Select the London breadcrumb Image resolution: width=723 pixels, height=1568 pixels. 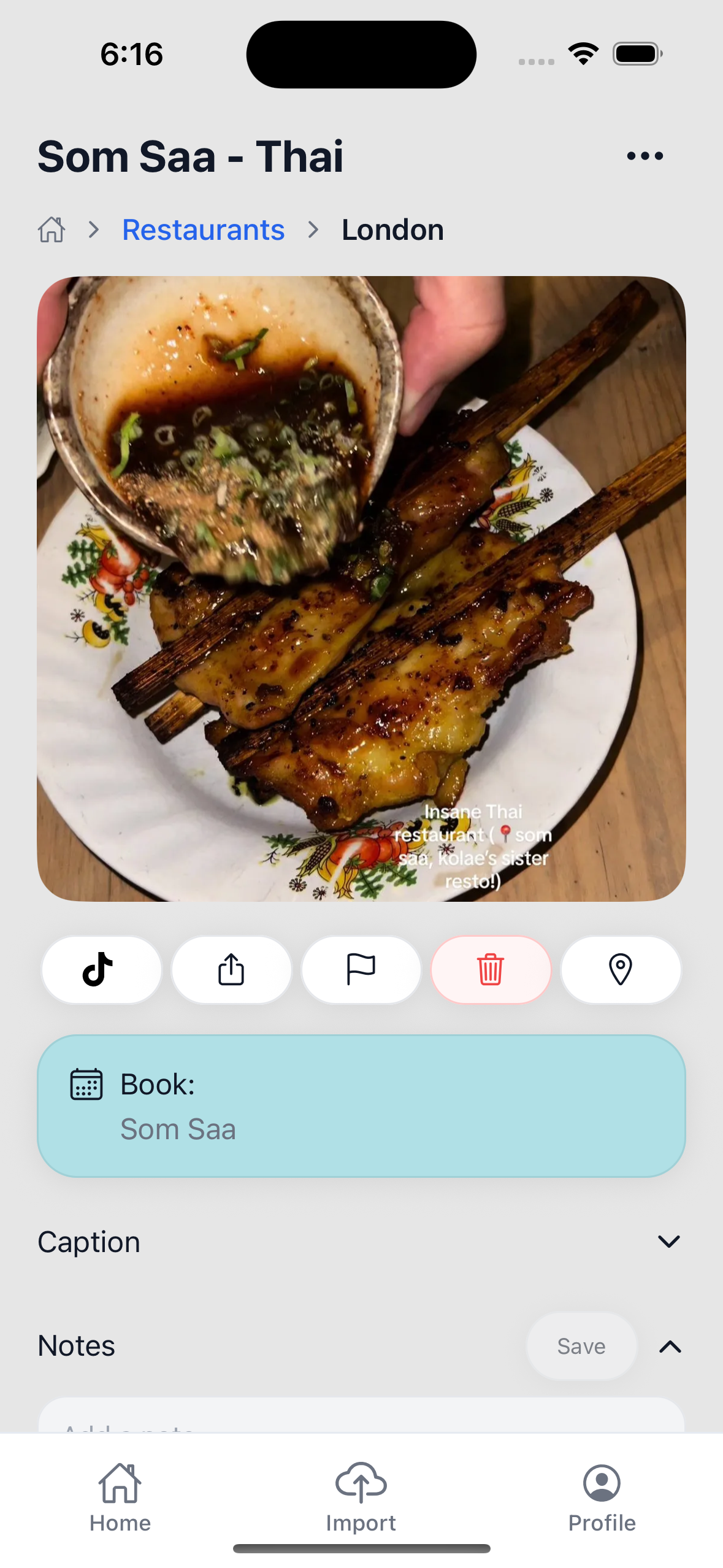393,229
